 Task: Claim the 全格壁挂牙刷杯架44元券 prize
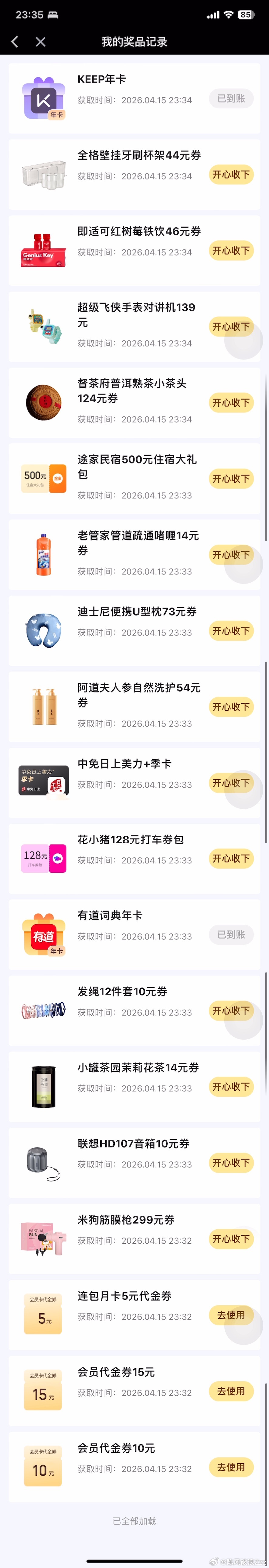click(x=231, y=175)
